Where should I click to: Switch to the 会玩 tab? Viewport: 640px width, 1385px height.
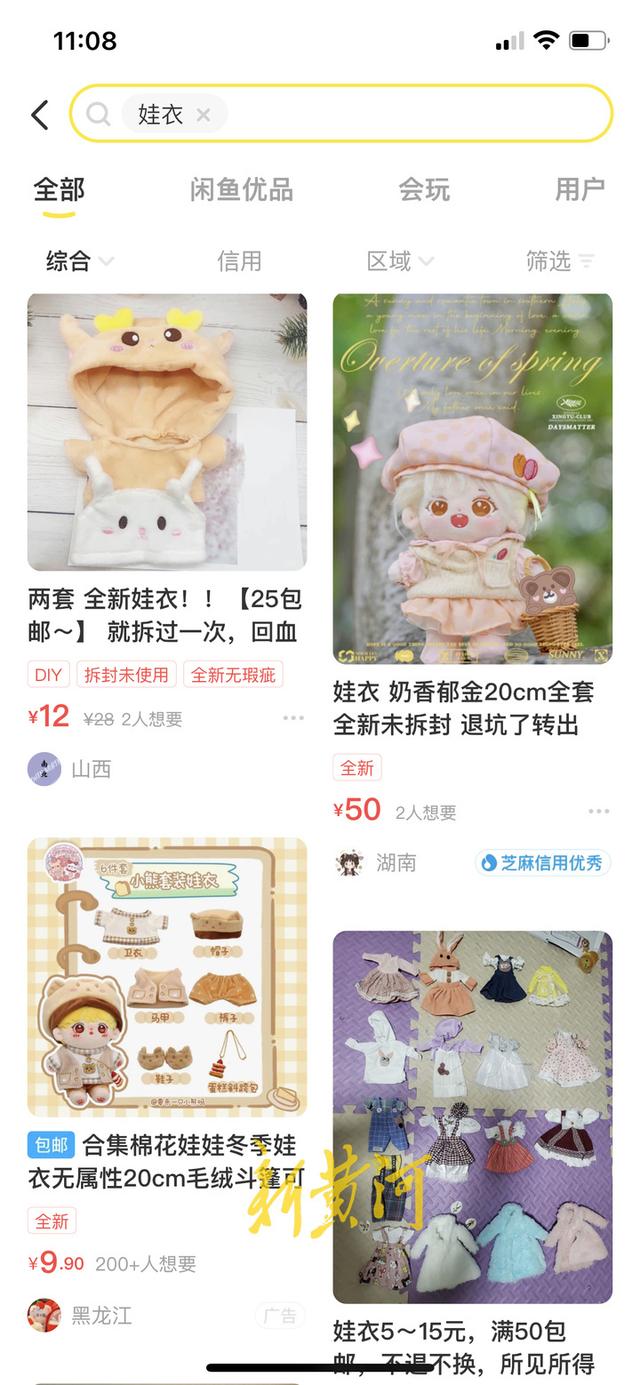click(424, 189)
